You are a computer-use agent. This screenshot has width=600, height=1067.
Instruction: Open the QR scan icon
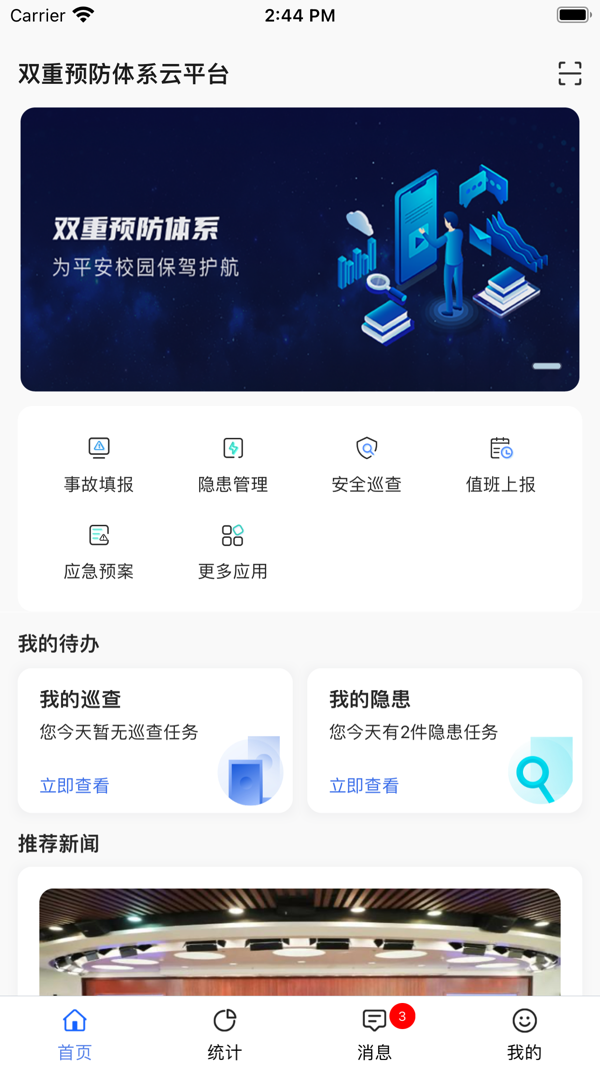[569, 74]
